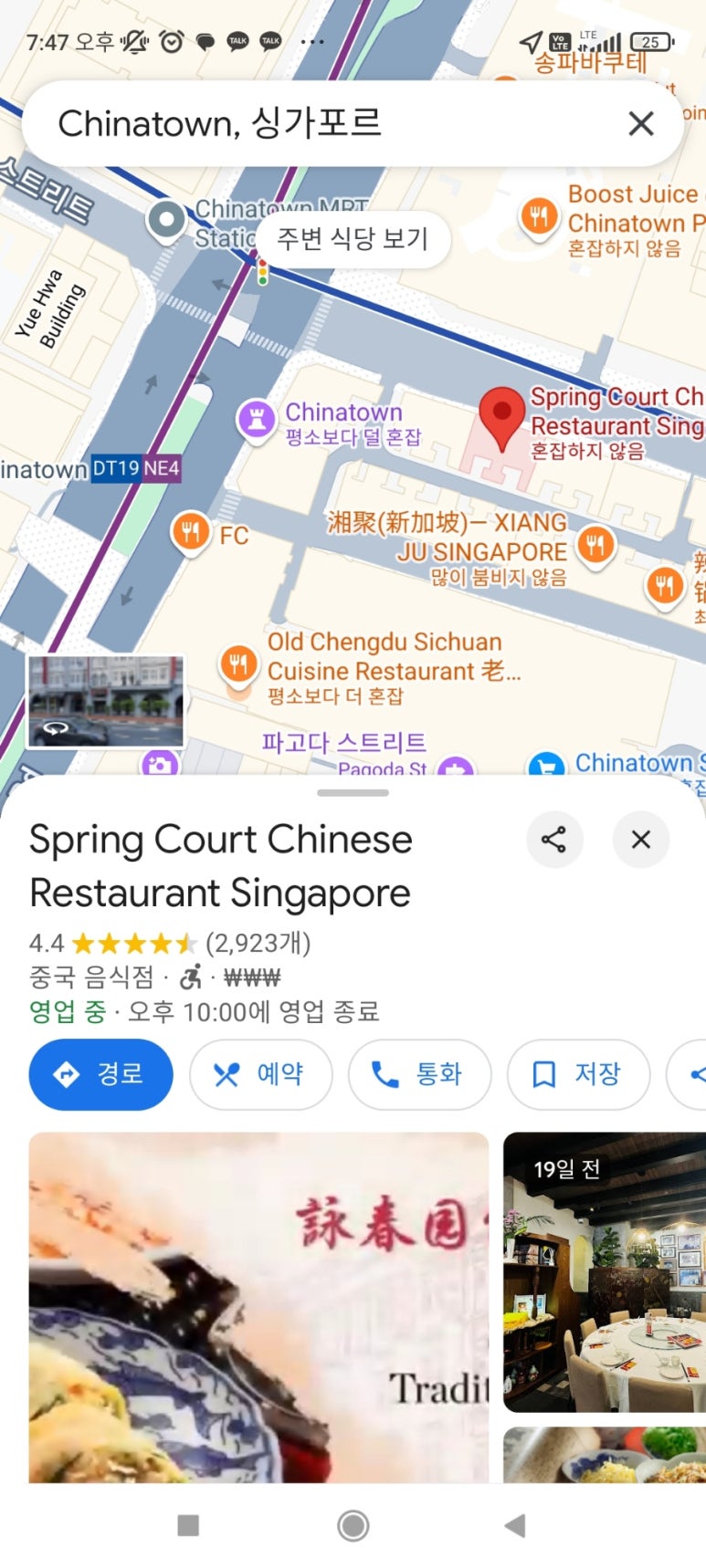Open the purple Chinatown attraction marker
Viewport: 706px width, 1568px height.
258,420
